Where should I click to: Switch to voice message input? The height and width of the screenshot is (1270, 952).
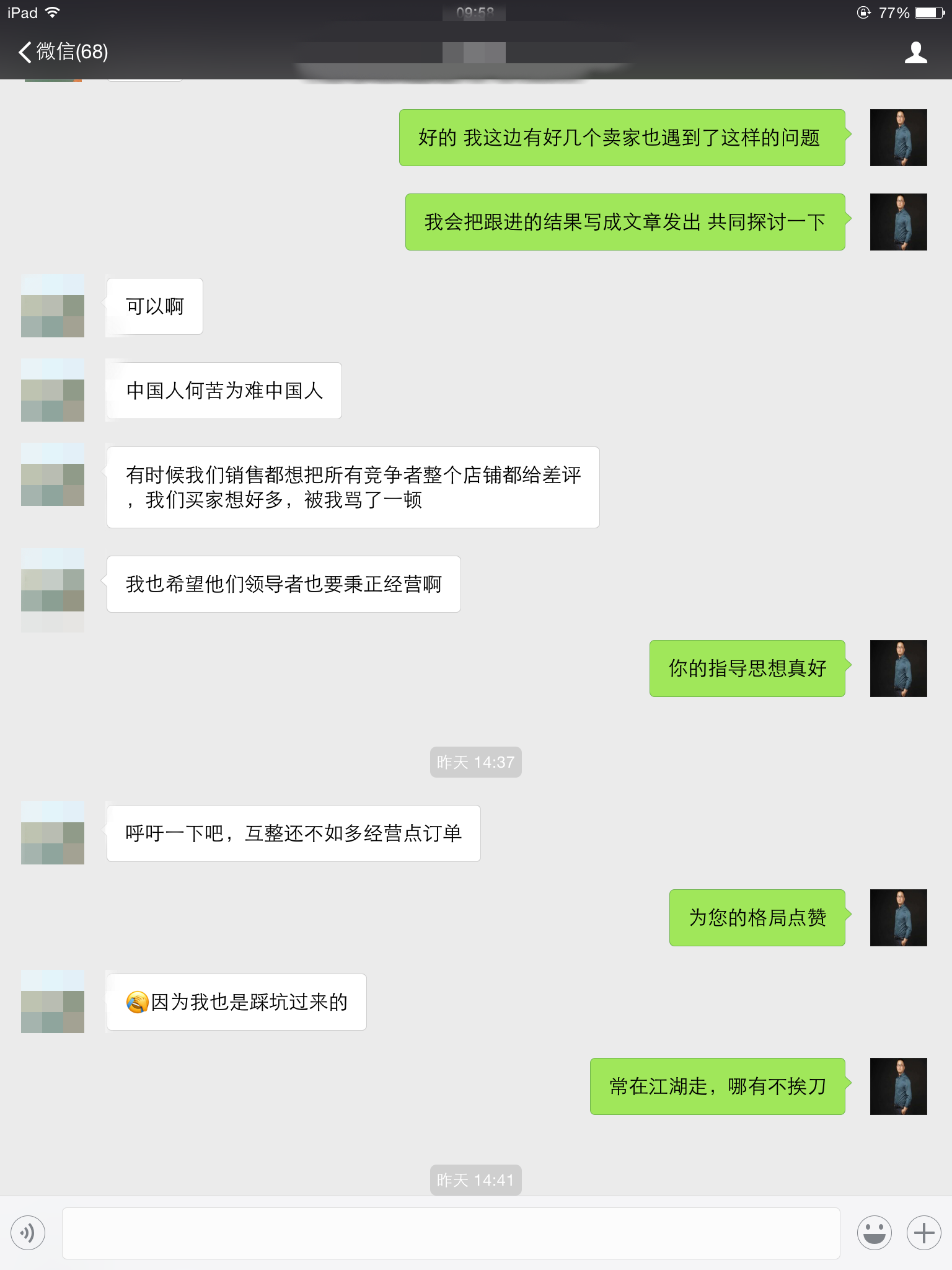point(28,1233)
